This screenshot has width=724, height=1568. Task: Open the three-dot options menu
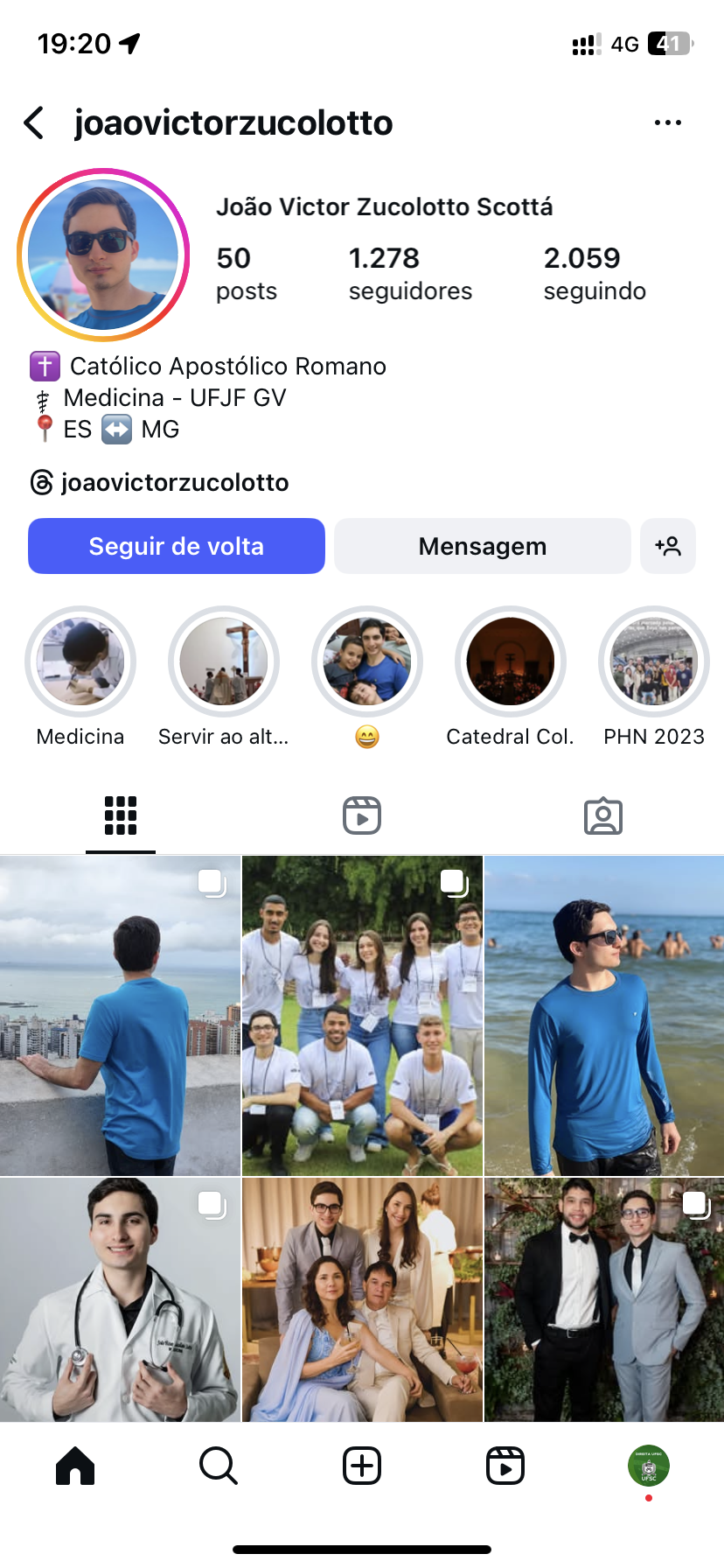pyautogui.click(x=667, y=122)
